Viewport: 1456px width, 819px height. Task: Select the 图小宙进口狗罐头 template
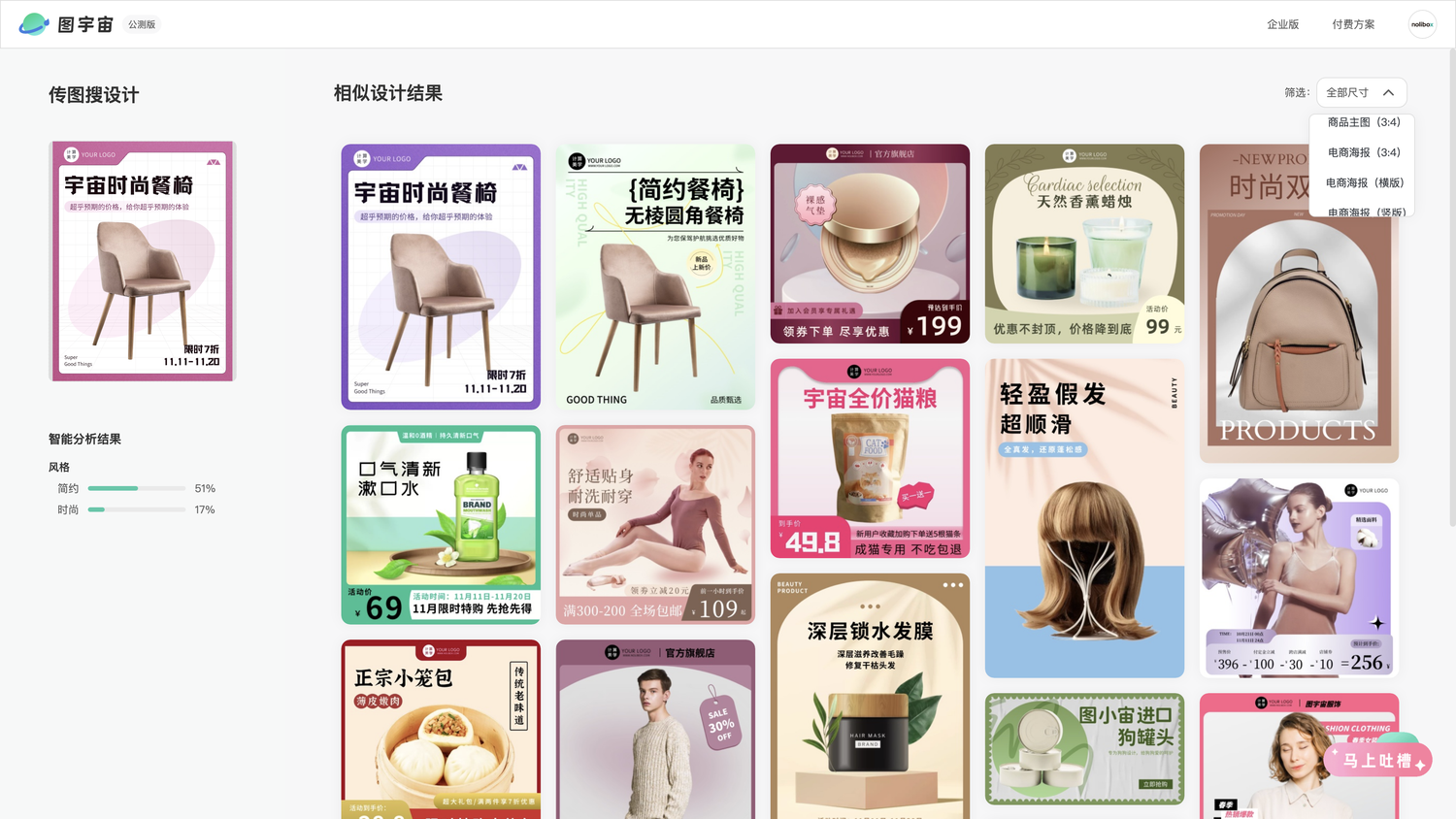[x=1084, y=748]
